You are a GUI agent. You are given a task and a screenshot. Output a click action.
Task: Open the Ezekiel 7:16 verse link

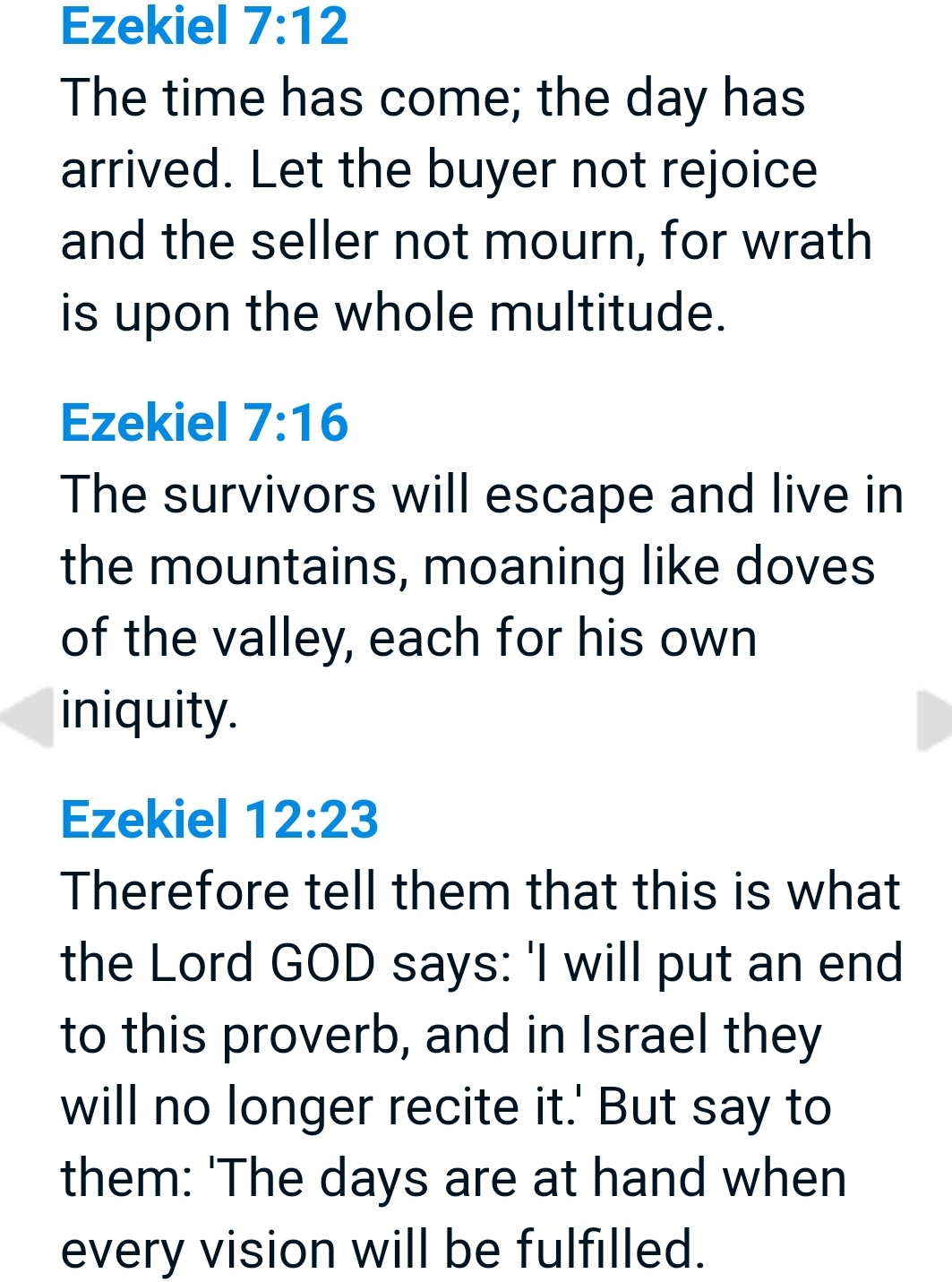pos(204,422)
